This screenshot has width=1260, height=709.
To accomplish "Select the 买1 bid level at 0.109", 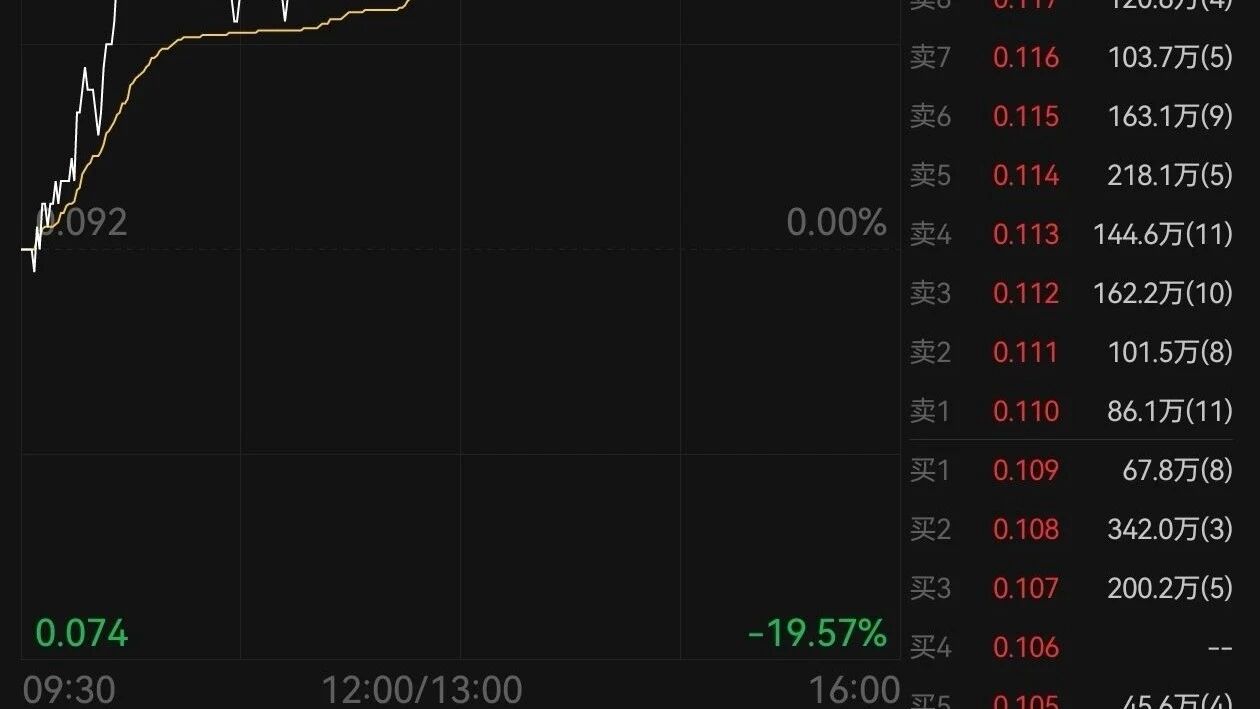I will tap(1071, 470).
